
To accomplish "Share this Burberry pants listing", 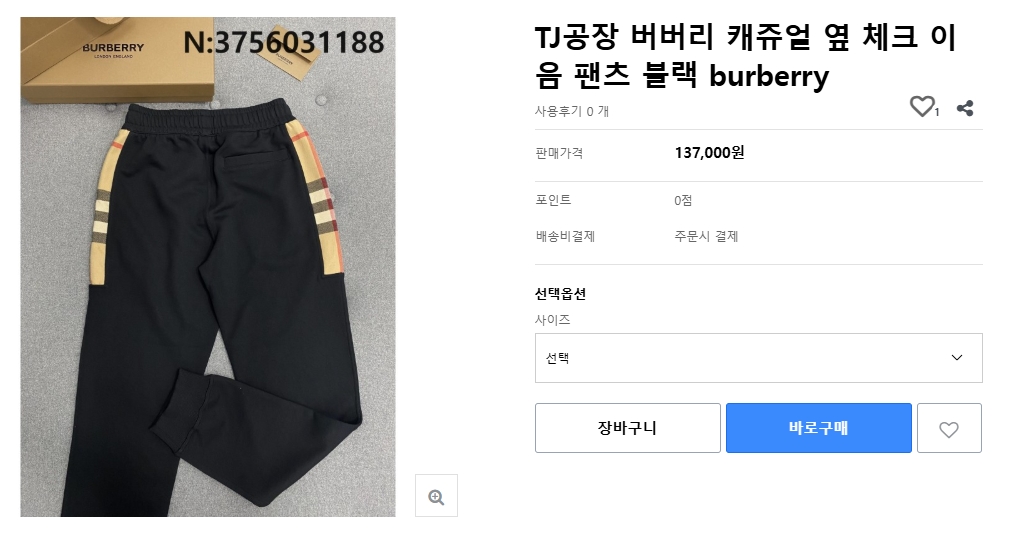I will pos(965,108).
